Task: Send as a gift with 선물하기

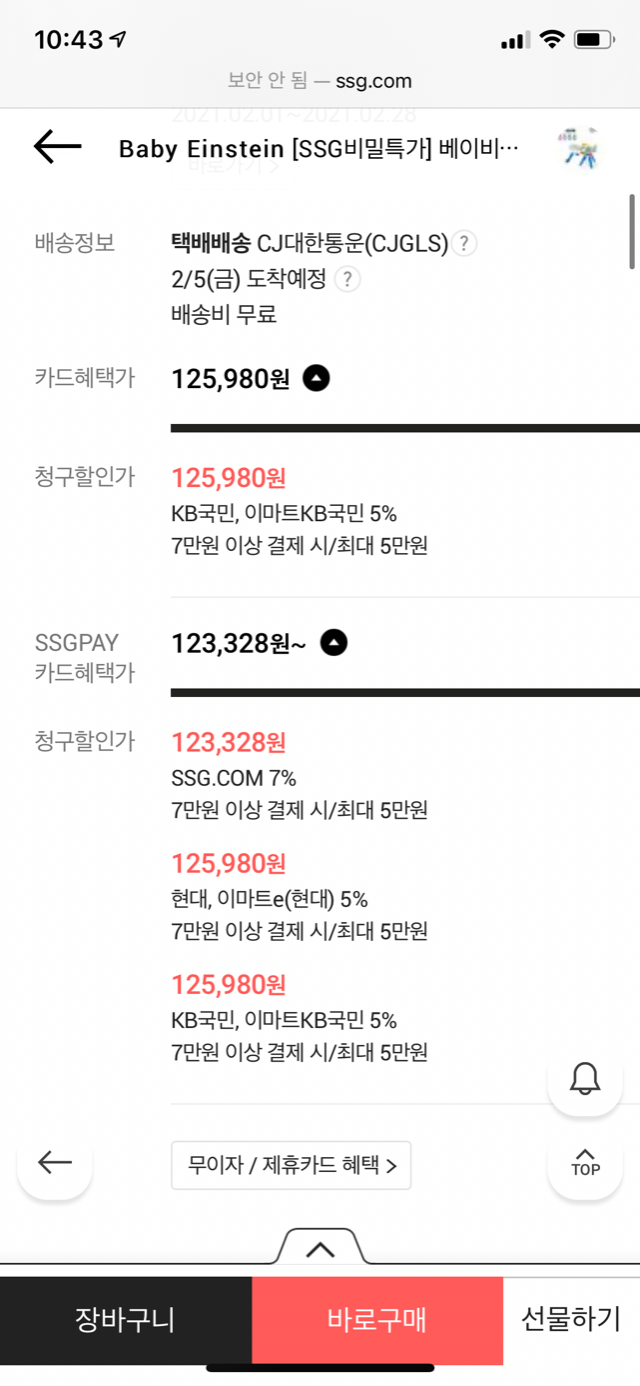Action: (571, 1320)
